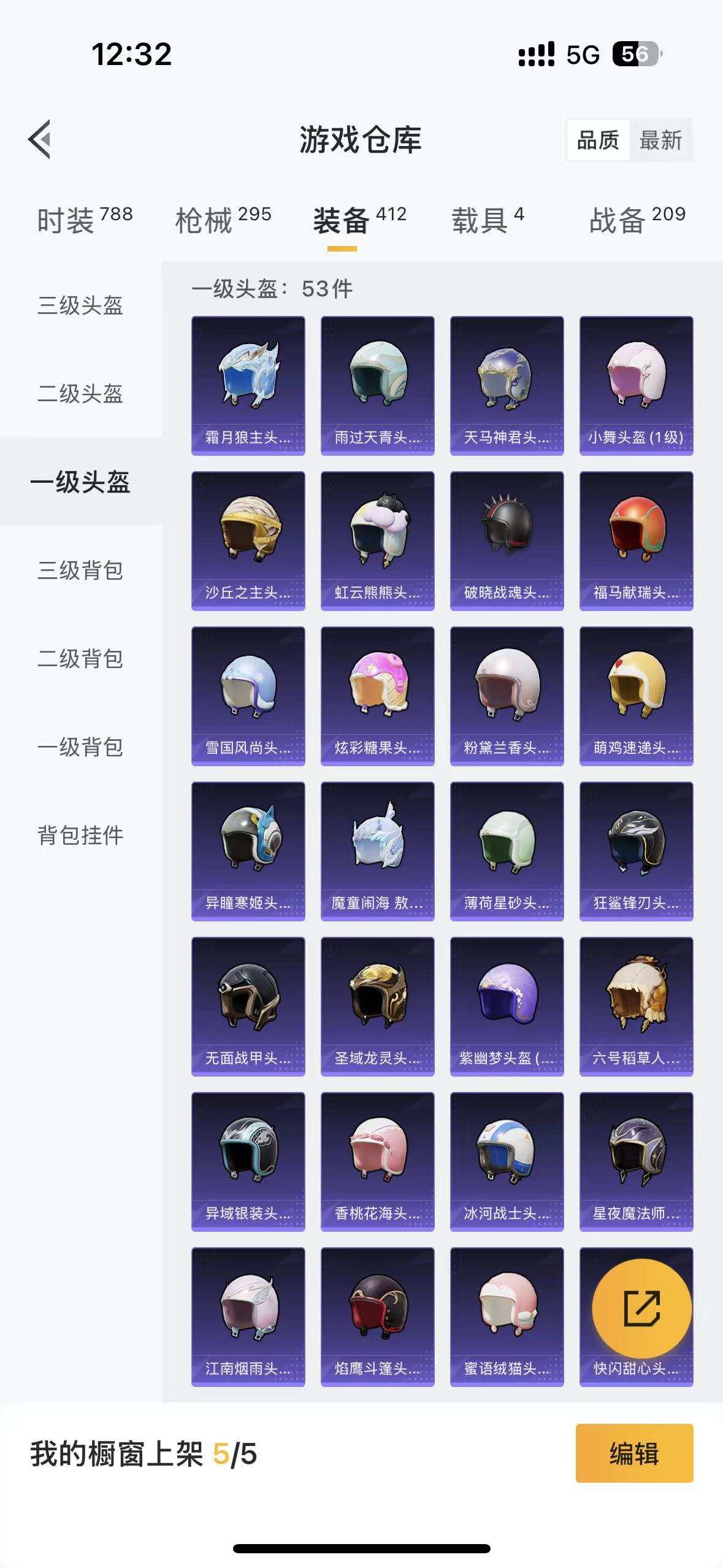723x1568 pixels.
Task: Sort by 最新
Action: click(660, 140)
